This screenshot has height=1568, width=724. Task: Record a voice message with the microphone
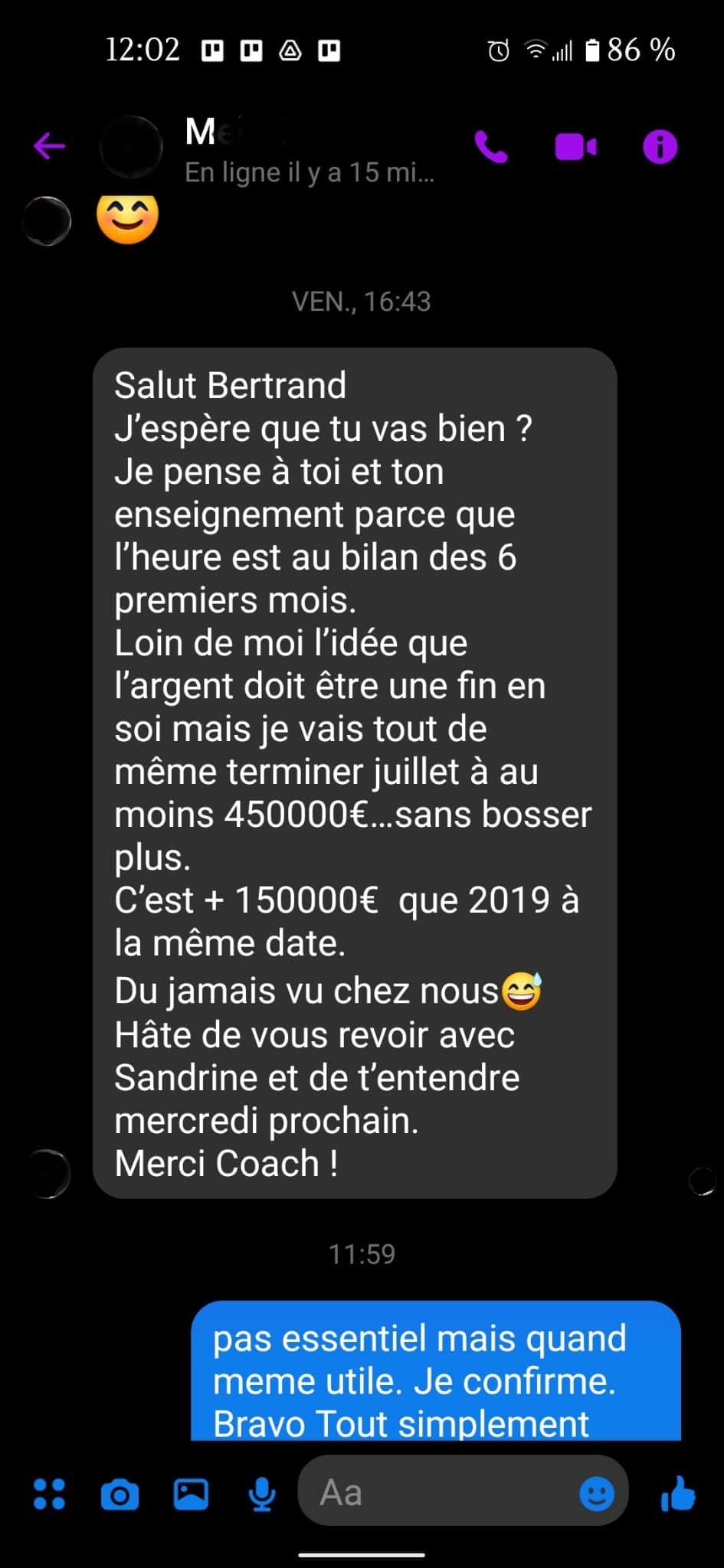[262, 1494]
